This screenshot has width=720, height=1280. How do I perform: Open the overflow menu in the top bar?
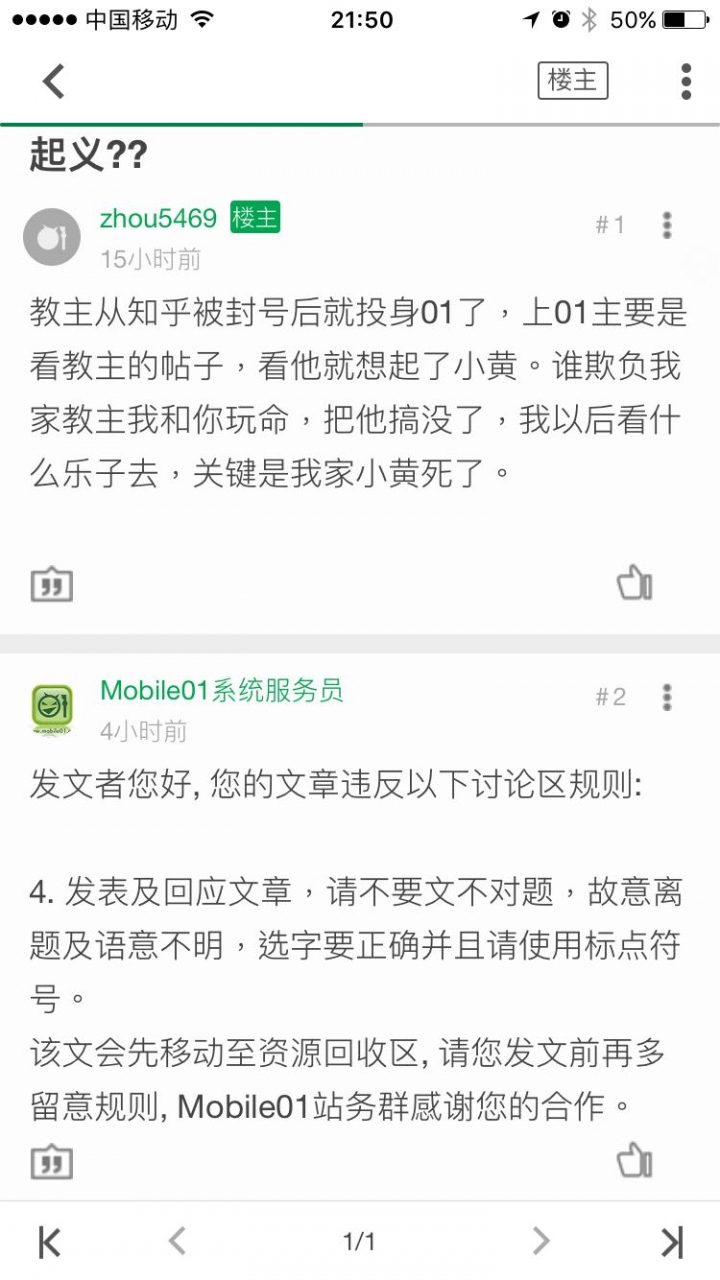click(x=684, y=80)
